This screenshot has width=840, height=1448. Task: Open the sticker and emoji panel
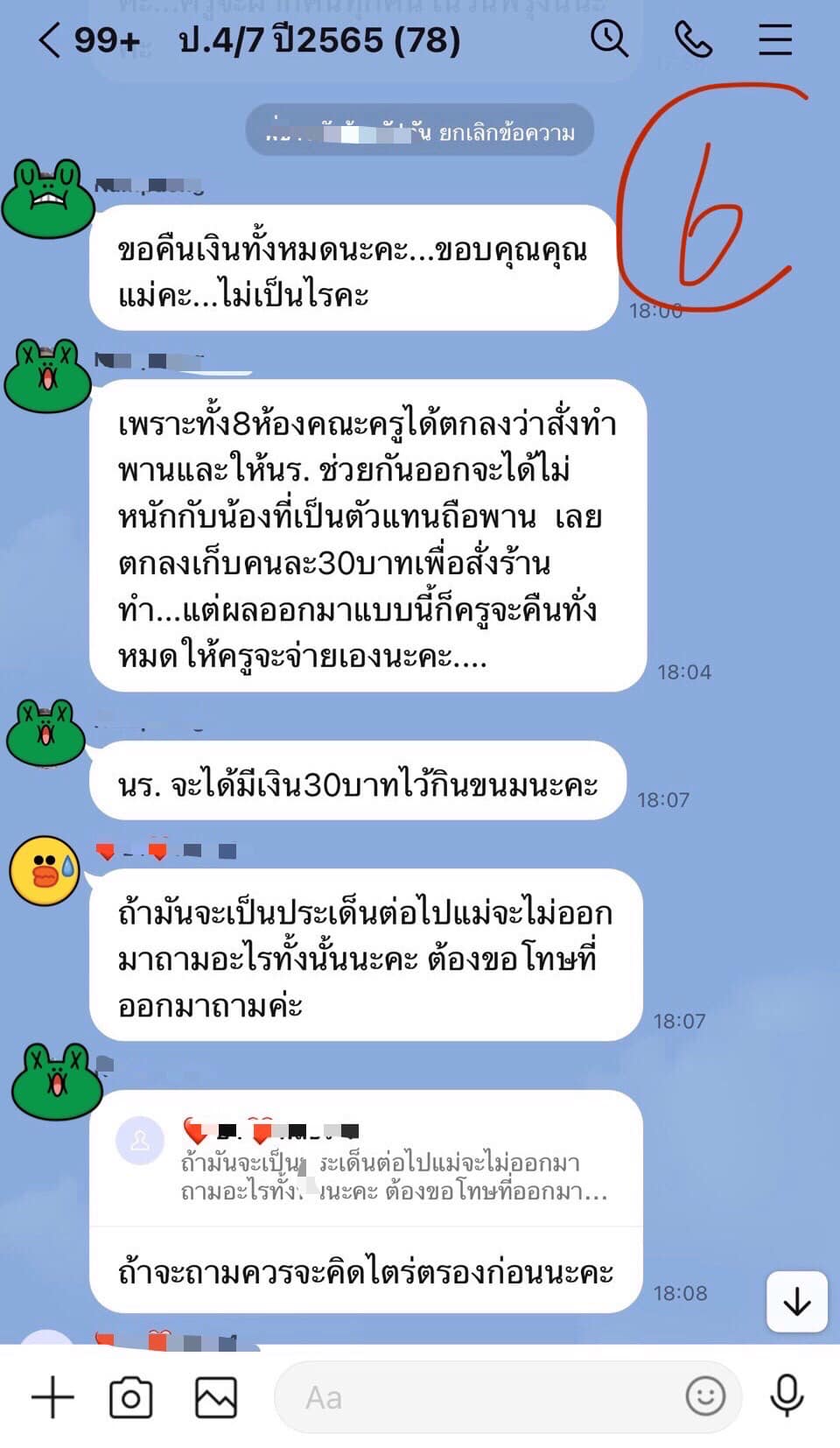coord(705,1395)
